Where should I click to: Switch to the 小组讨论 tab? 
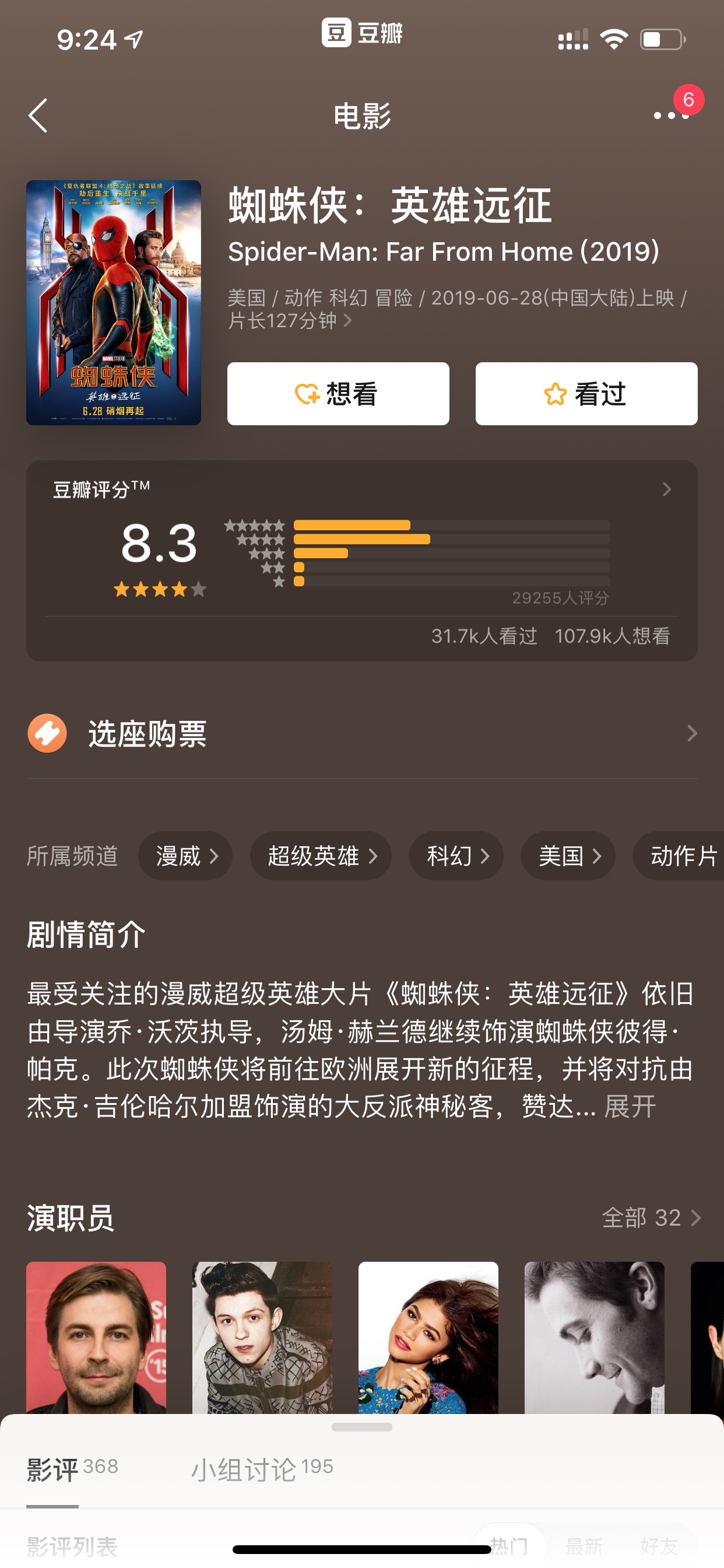pos(262,1469)
